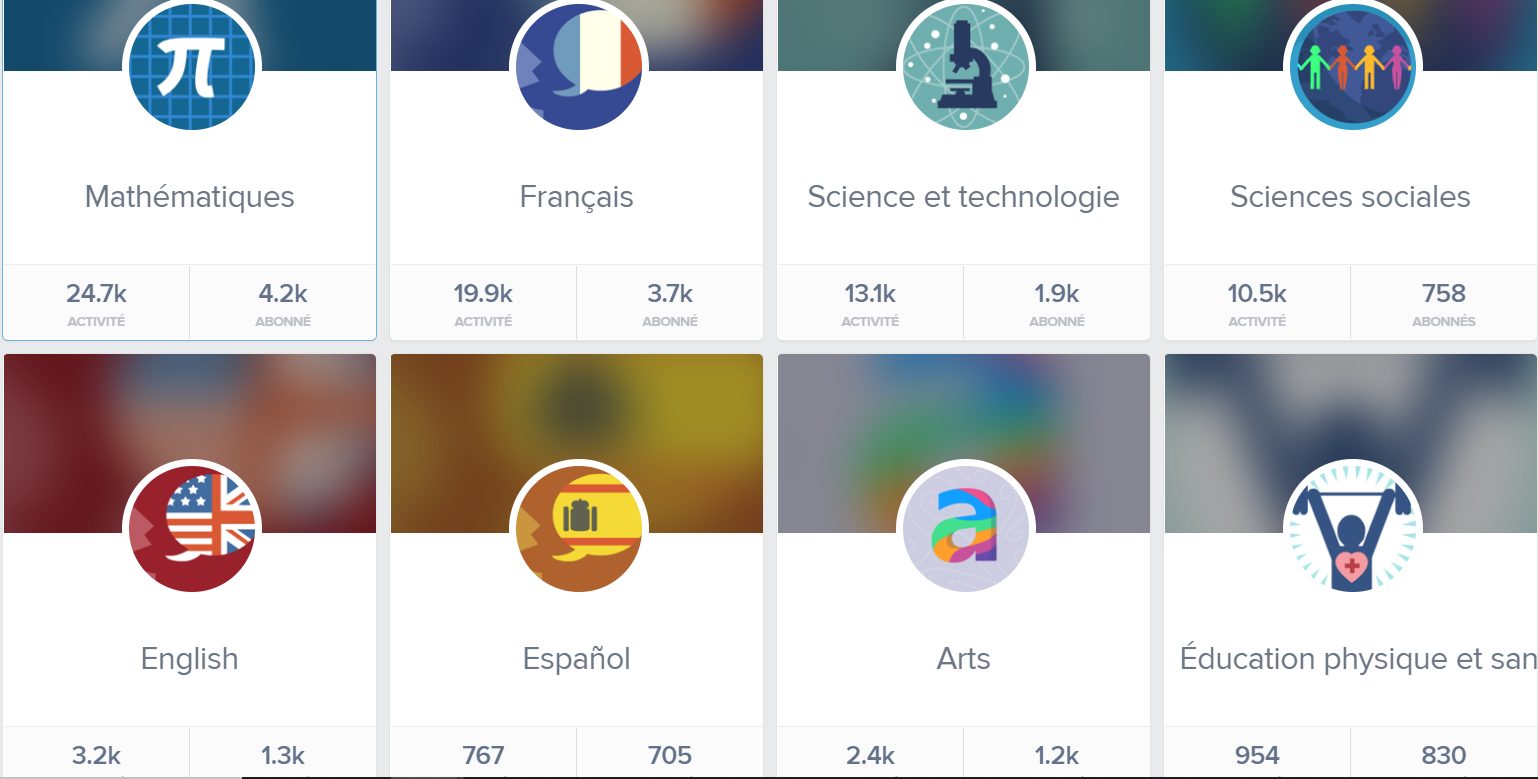1538x779 pixels.
Task: Choose the Español subject card
Action: coord(576,658)
